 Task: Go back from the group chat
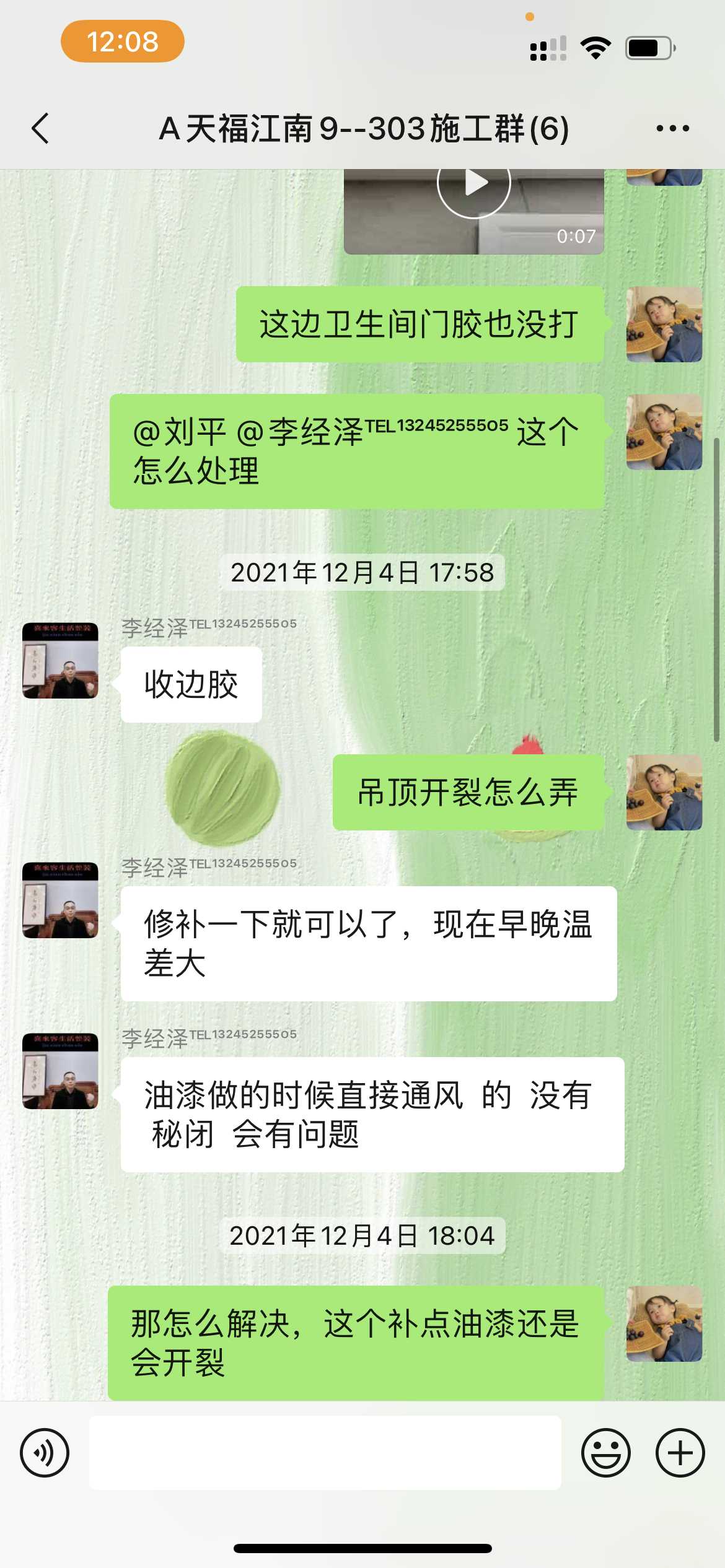pos(41,129)
